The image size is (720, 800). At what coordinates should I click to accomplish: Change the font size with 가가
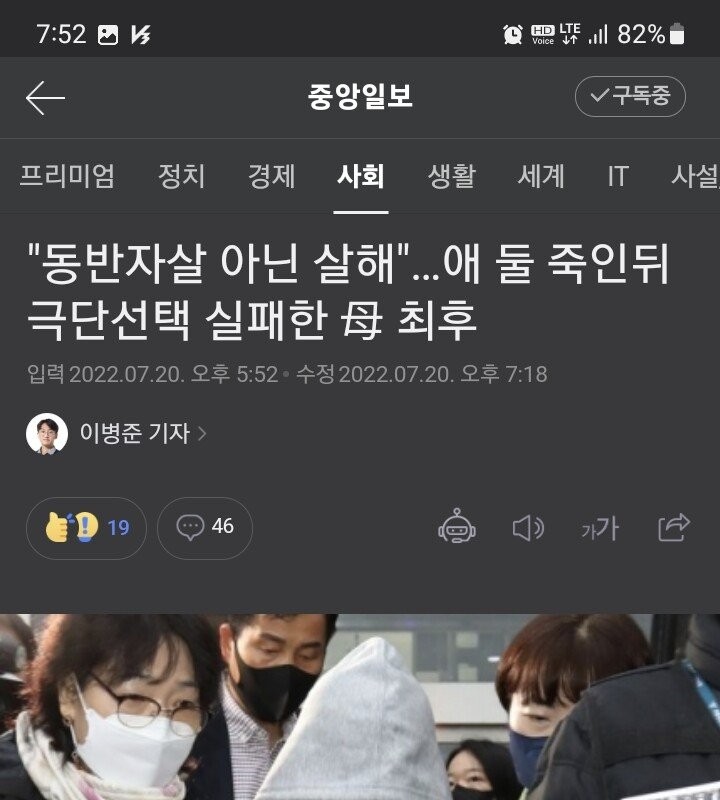pyautogui.click(x=600, y=527)
